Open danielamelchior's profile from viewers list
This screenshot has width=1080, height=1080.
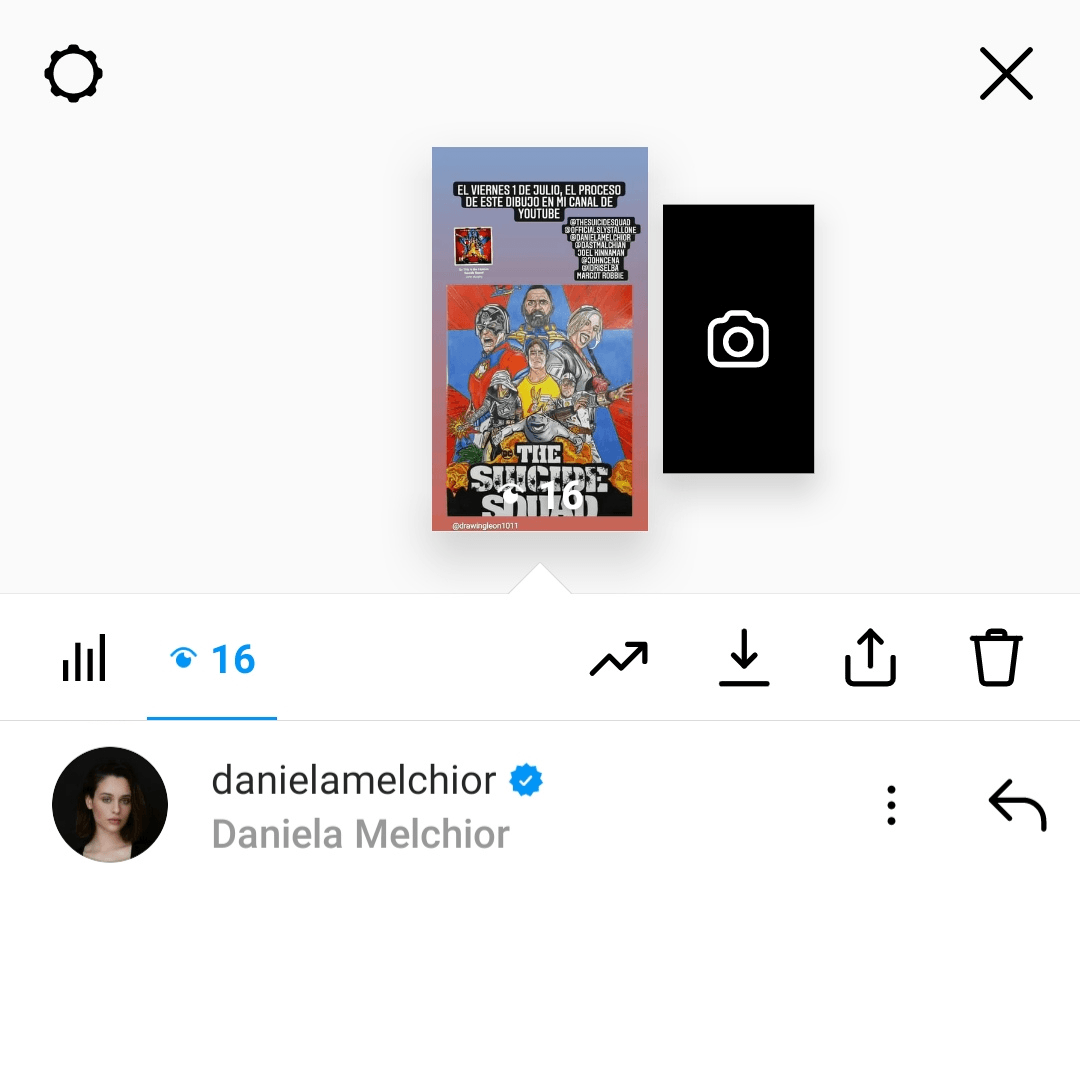(110, 805)
